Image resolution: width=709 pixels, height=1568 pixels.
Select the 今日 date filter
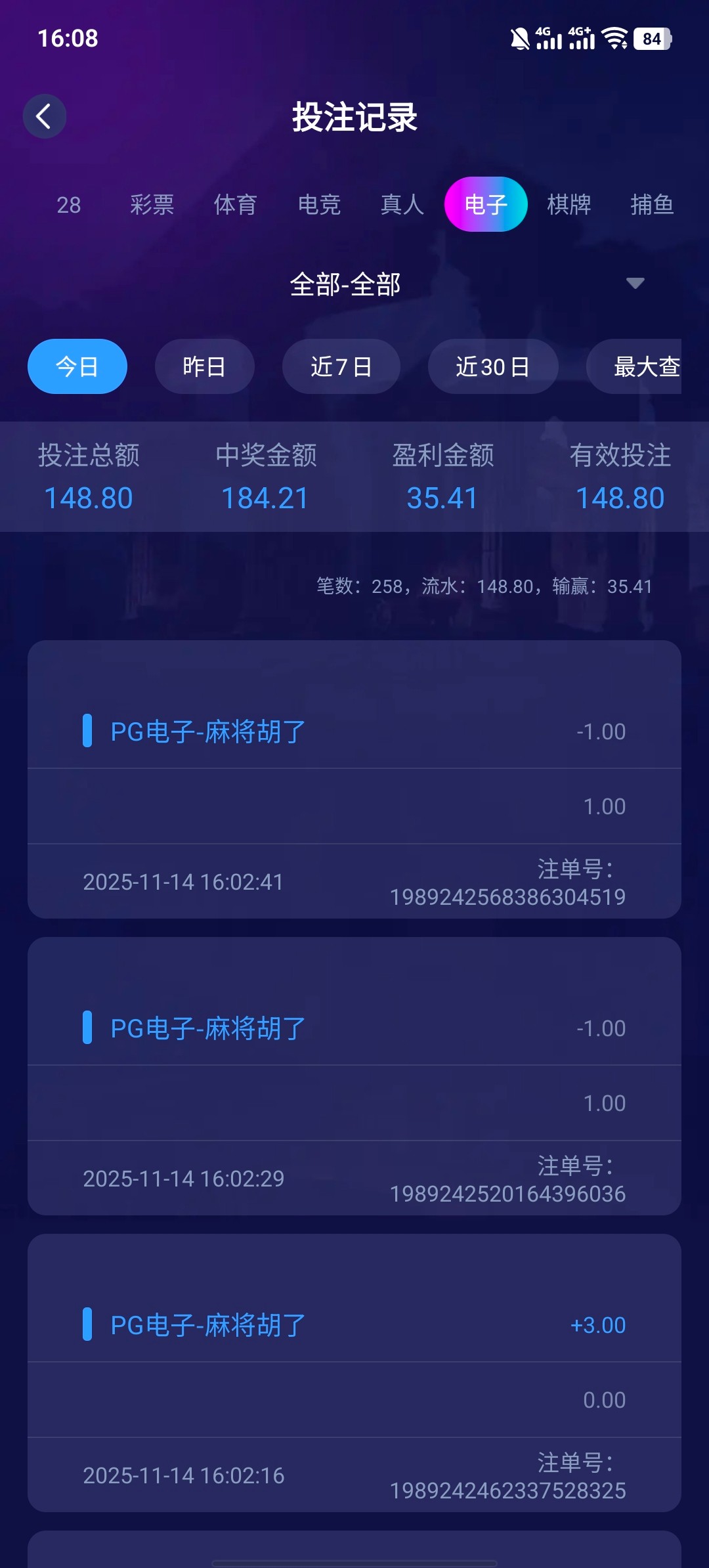[77, 366]
